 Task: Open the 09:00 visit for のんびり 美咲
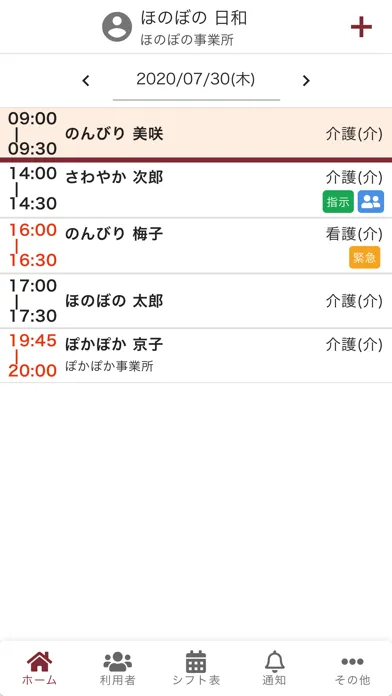click(196, 133)
